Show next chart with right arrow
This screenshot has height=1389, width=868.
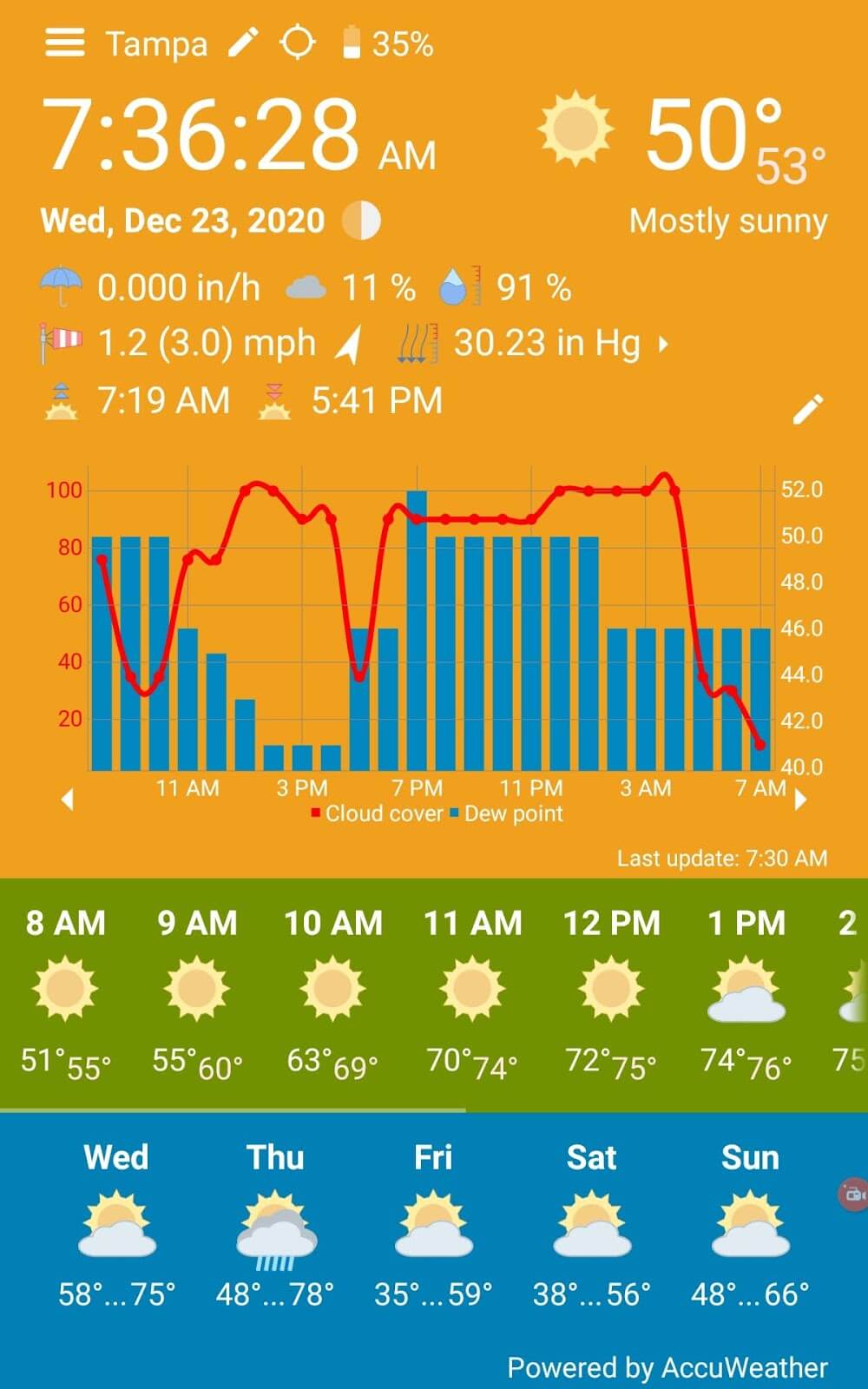(800, 799)
